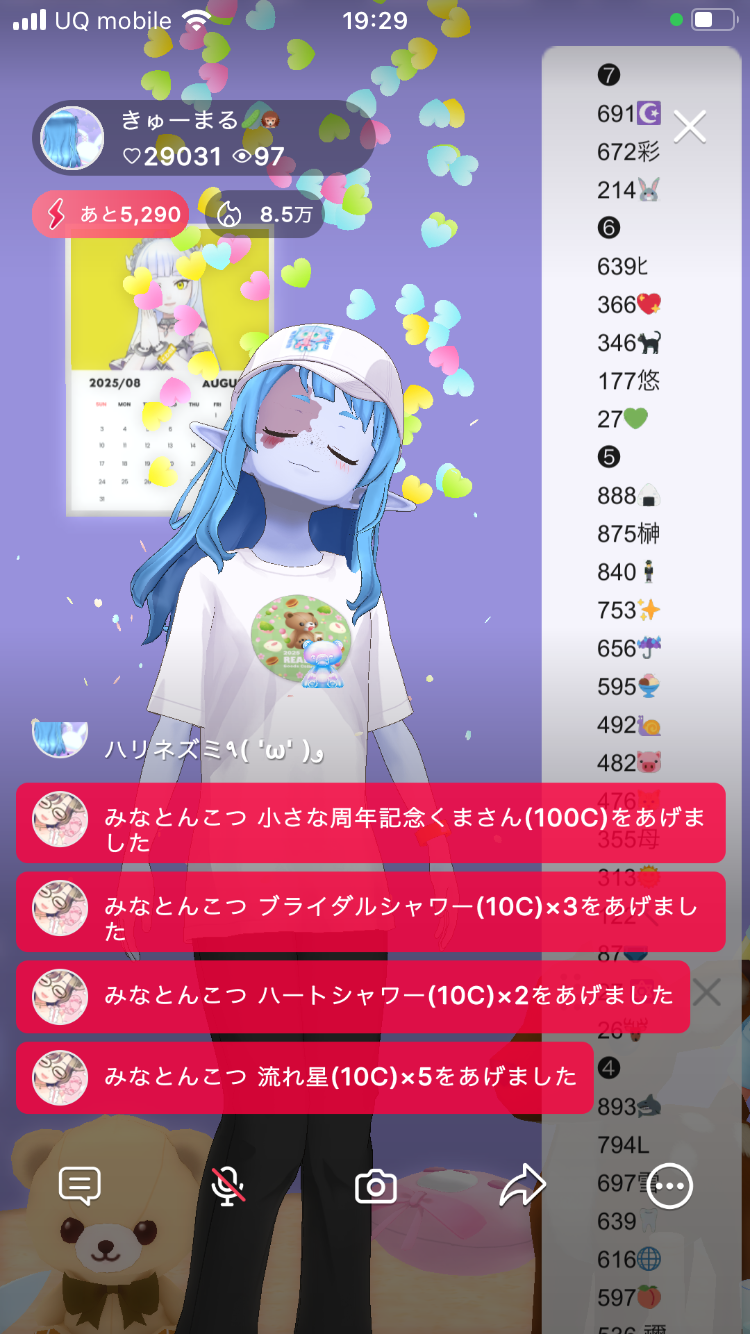The image size is (750, 1334).
Task: Tap the あと5,290 points badge
Action: coord(110,214)
